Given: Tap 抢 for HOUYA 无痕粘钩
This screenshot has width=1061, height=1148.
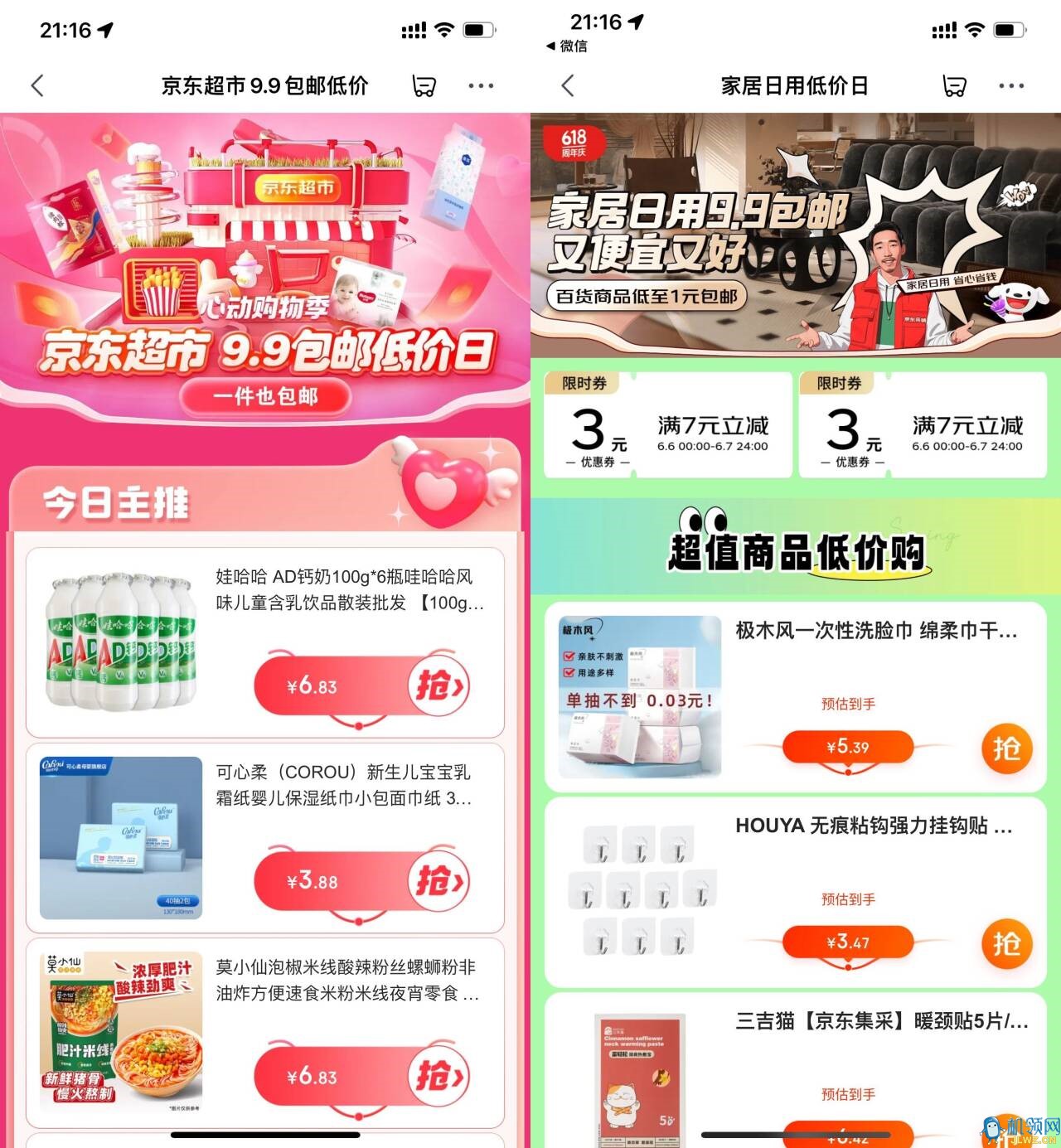Looking at the screenshot, I should coord(1006,943).
